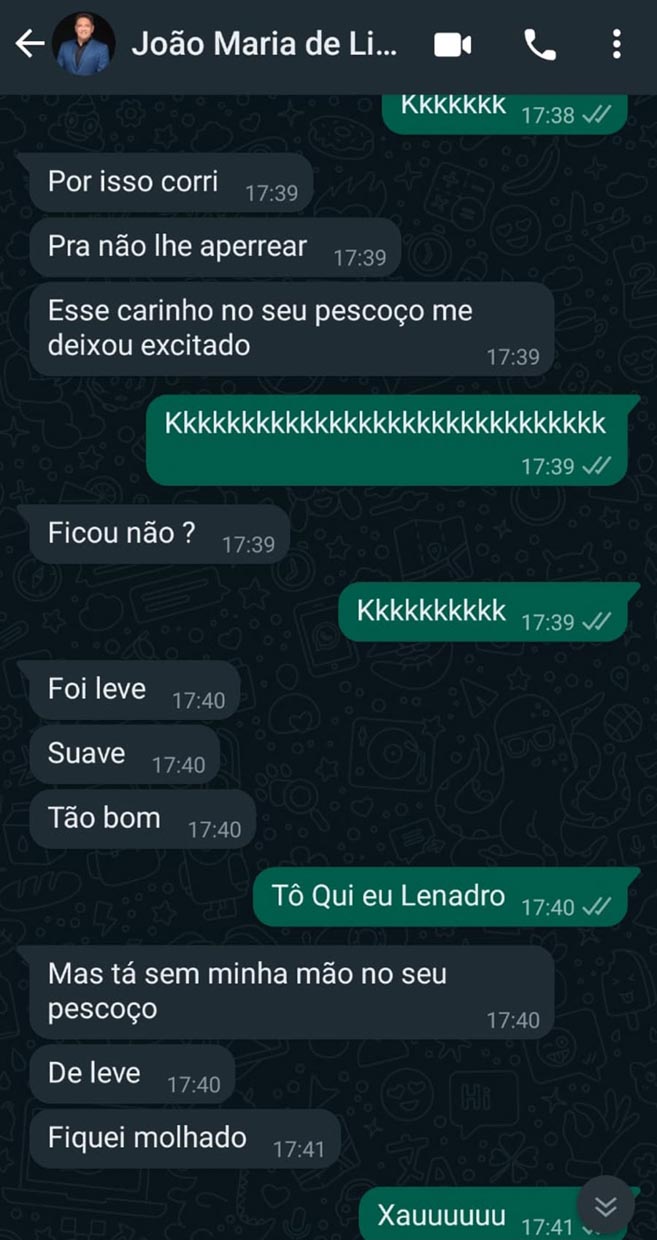Open João Maria contact info
Viewport: 657px width, 1240px height.
coord(264,45)
